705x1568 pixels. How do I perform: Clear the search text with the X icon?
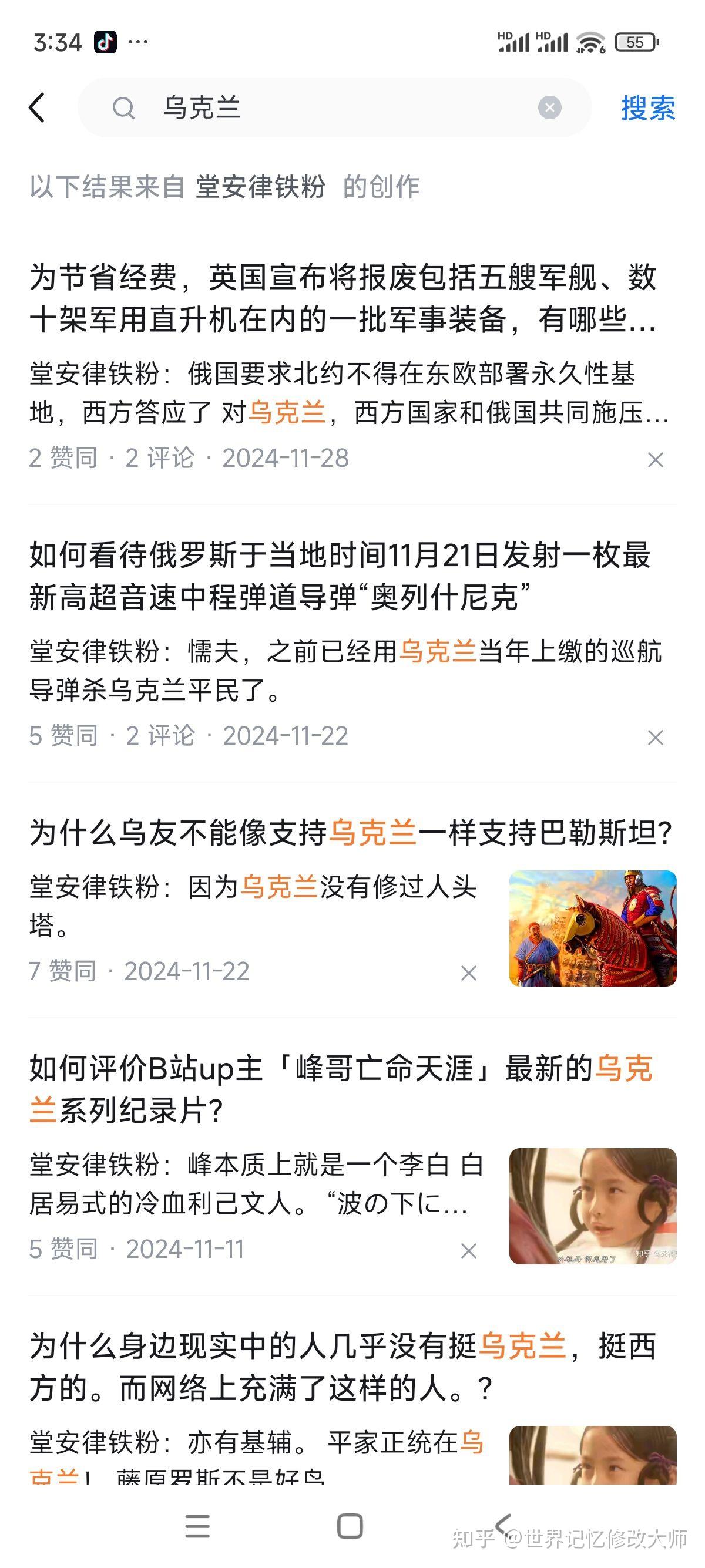pos(549,107)
